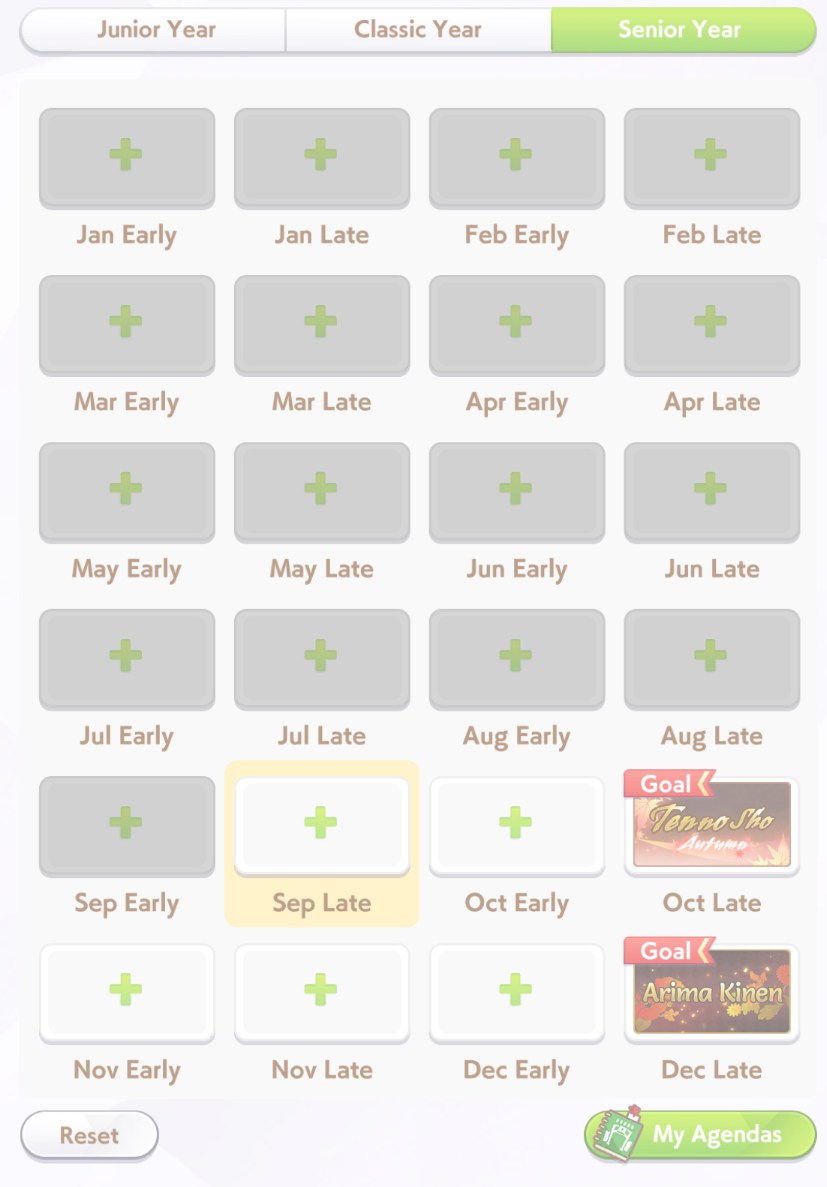The height and width of the screenshot is (1187, 827).
Task: Add a race to Dec Early slot
Action: (516, 991)
